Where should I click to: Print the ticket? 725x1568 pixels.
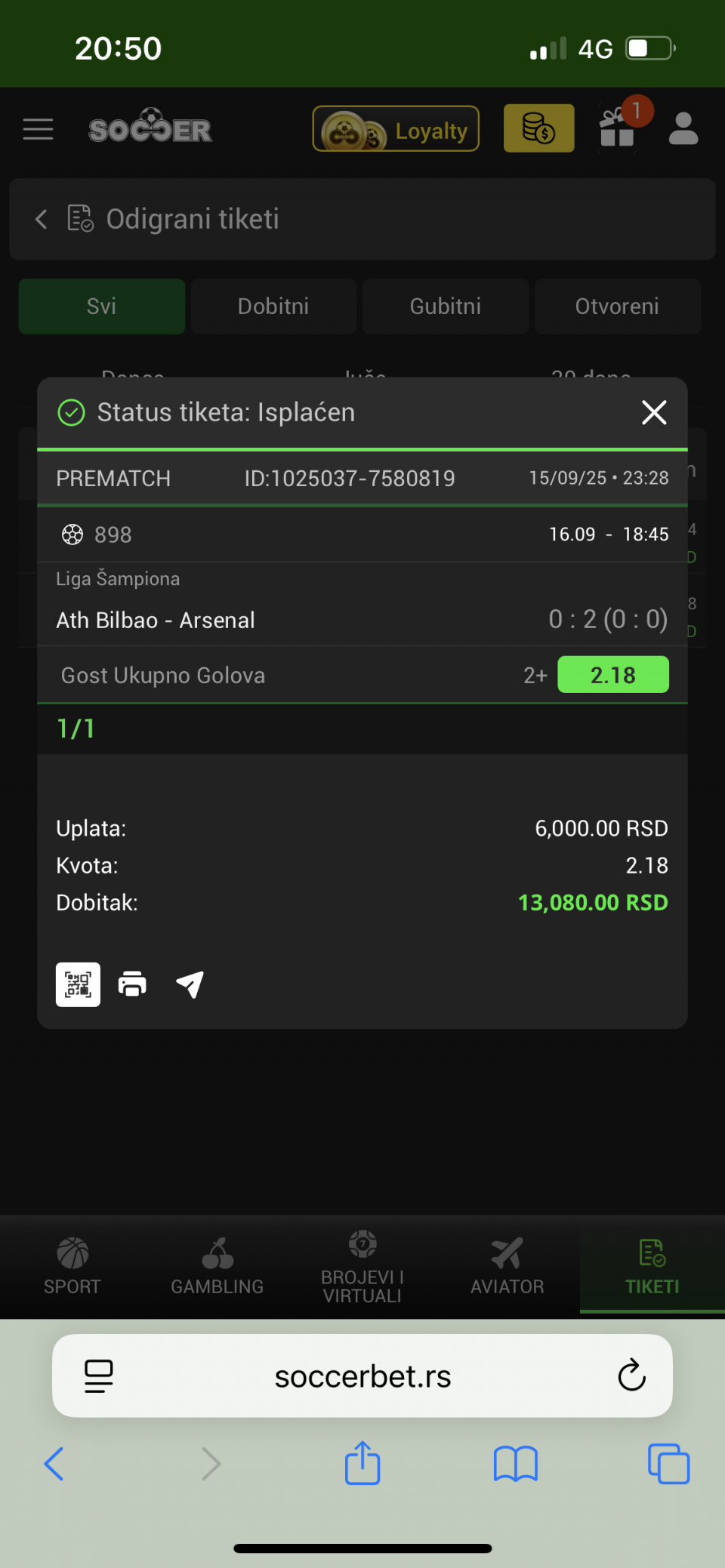click(132, 984)
